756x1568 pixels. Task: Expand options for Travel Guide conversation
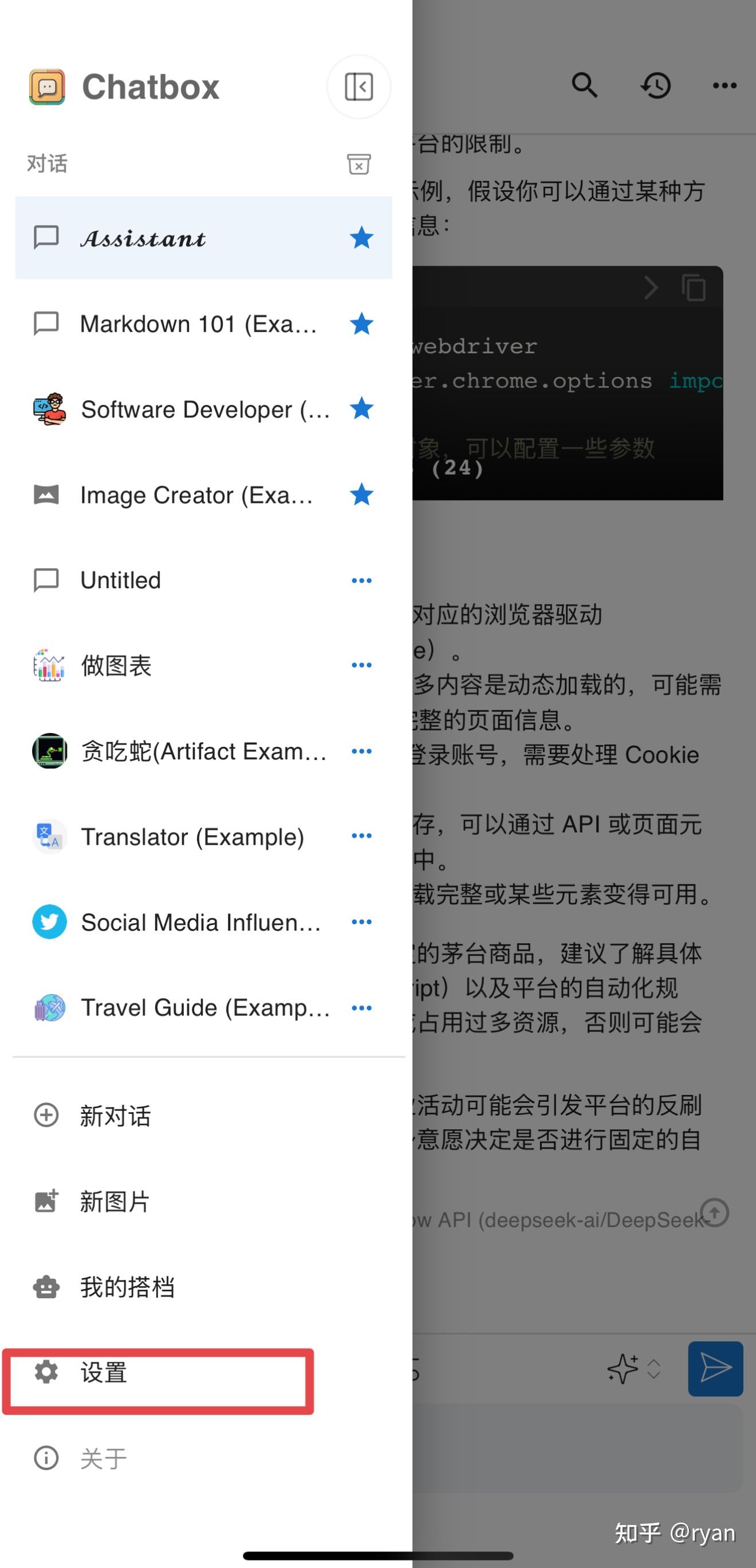coord(361,1007)
